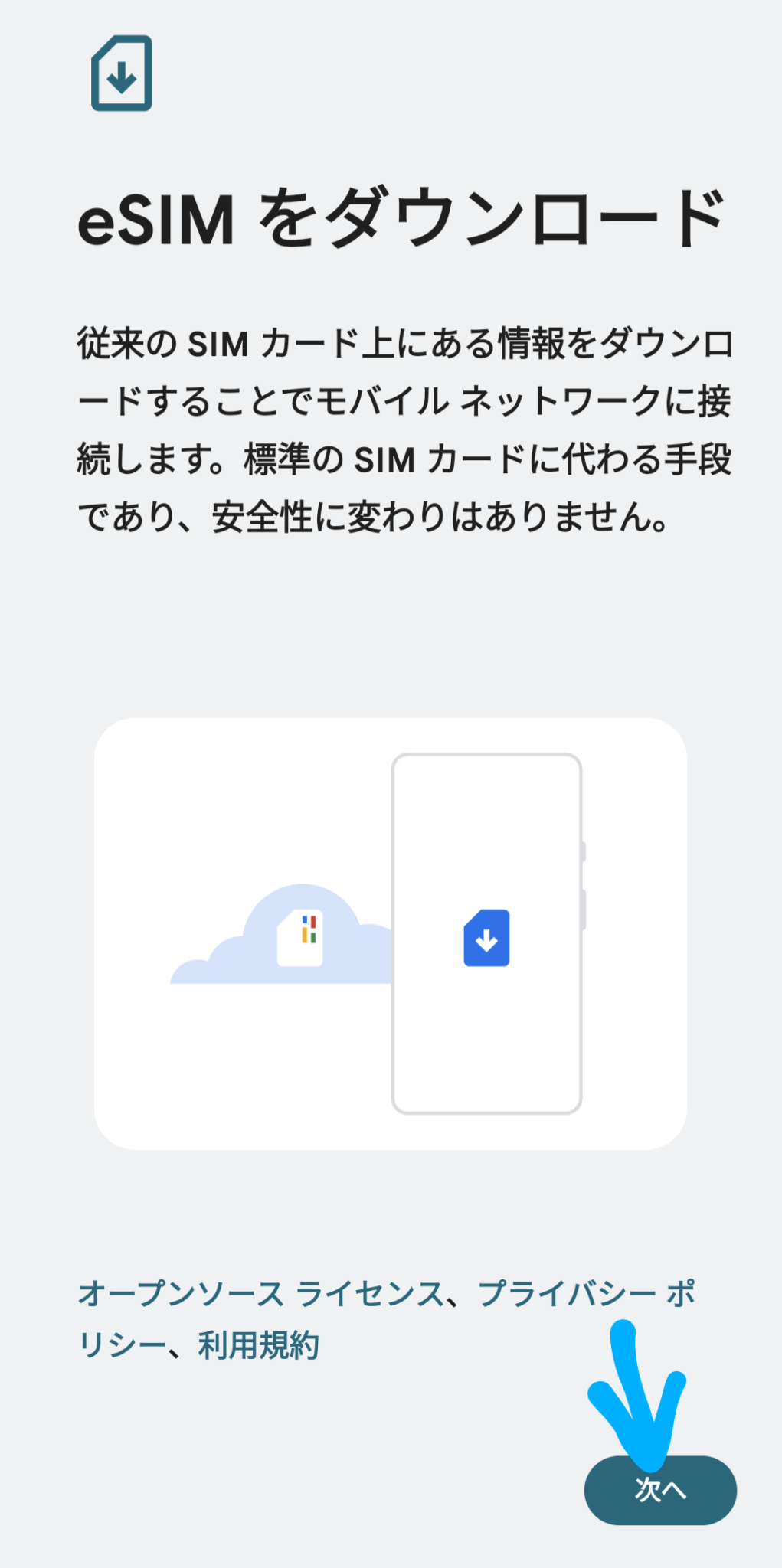Select the blue eSIM card icon on the phone

487,939
